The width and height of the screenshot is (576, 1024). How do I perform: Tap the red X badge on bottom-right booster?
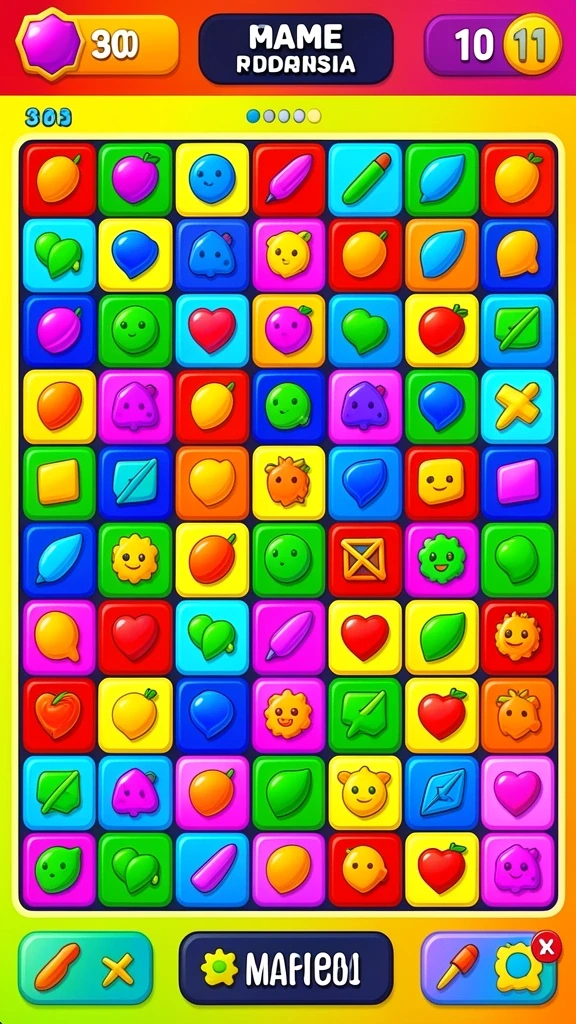tap(547, 946)
